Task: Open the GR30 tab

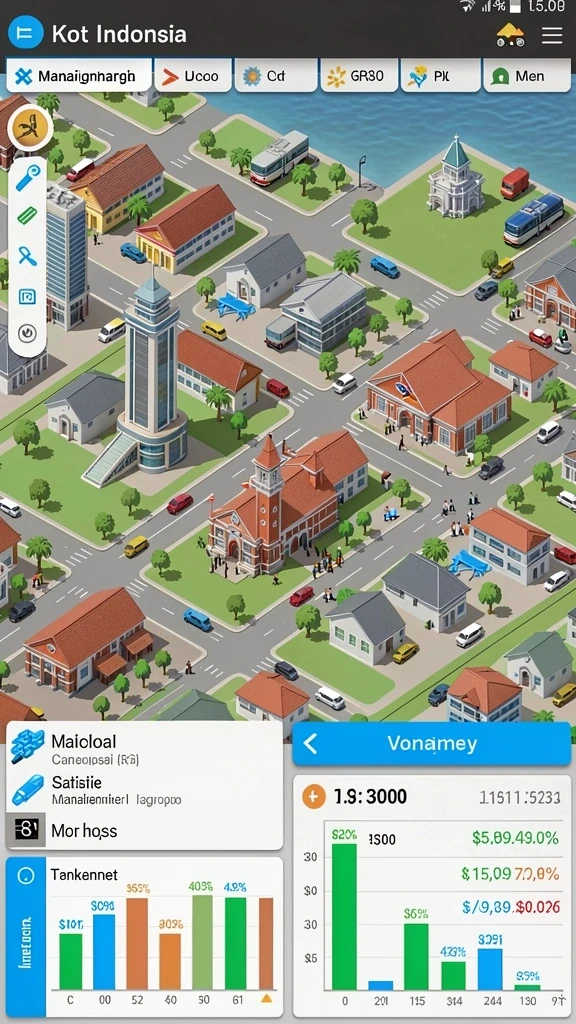Action: coord(359,76)
